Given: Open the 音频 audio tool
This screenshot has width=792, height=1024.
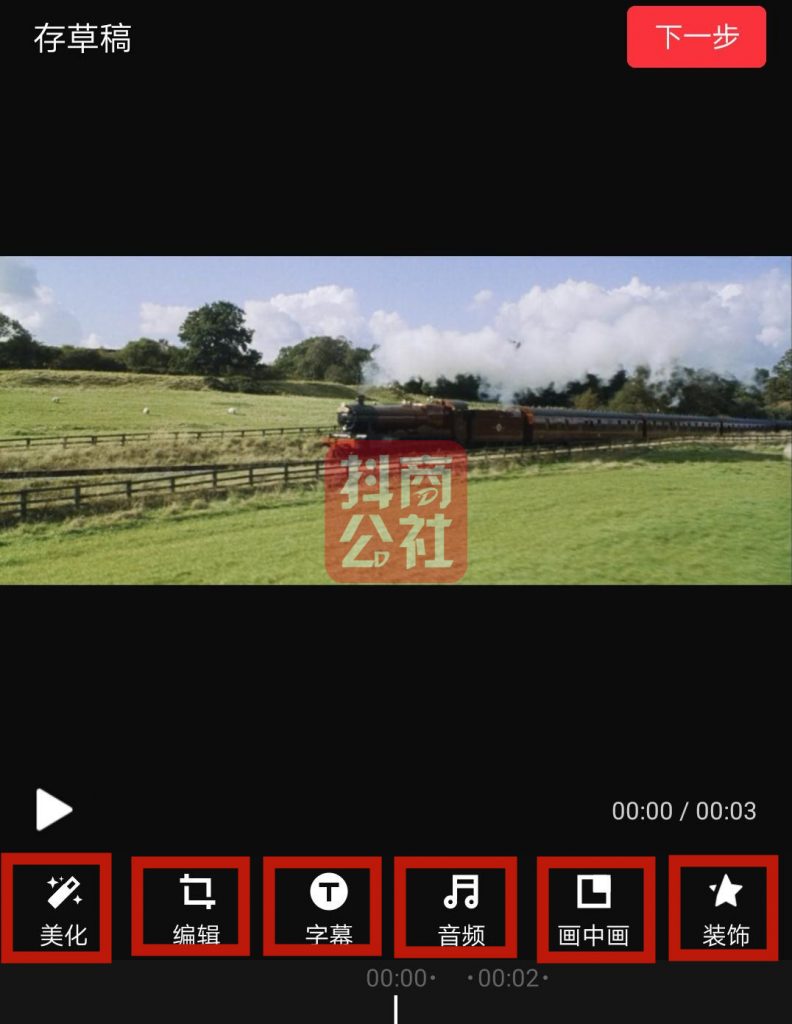Looking at the screenshot, I should pos(461,908).
